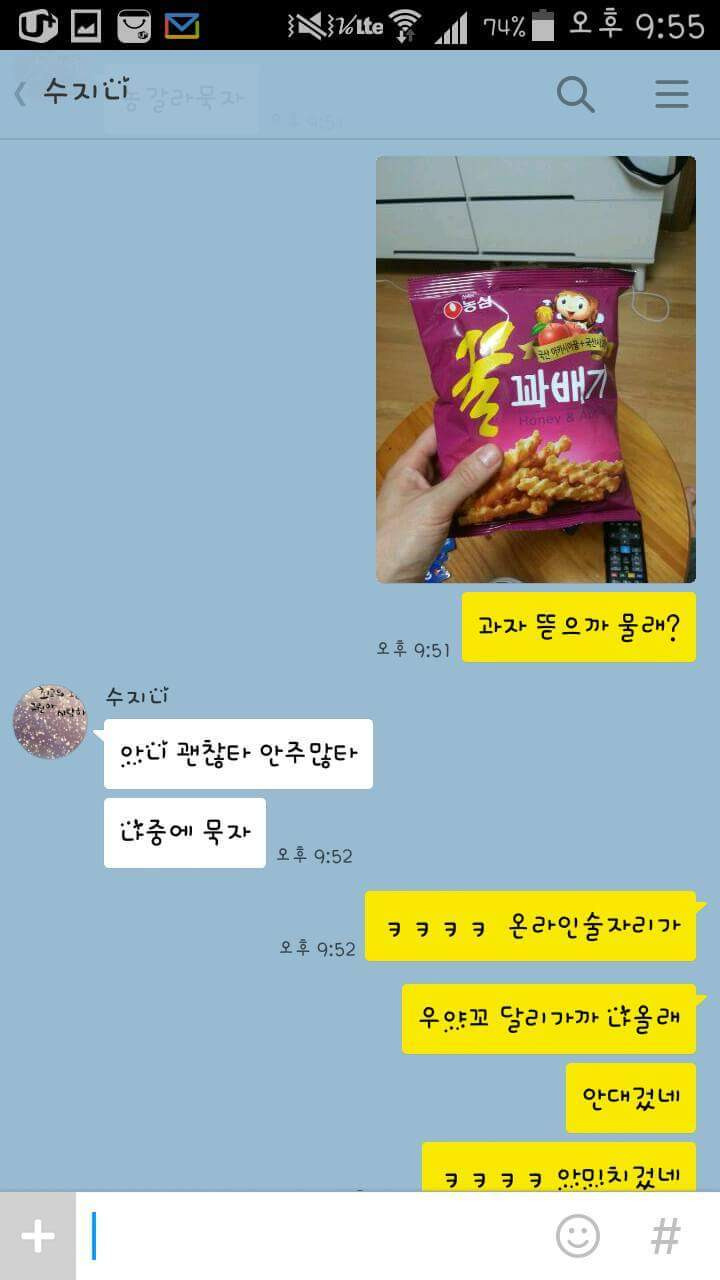Go back to chat list with back arrow

[20, 93]
